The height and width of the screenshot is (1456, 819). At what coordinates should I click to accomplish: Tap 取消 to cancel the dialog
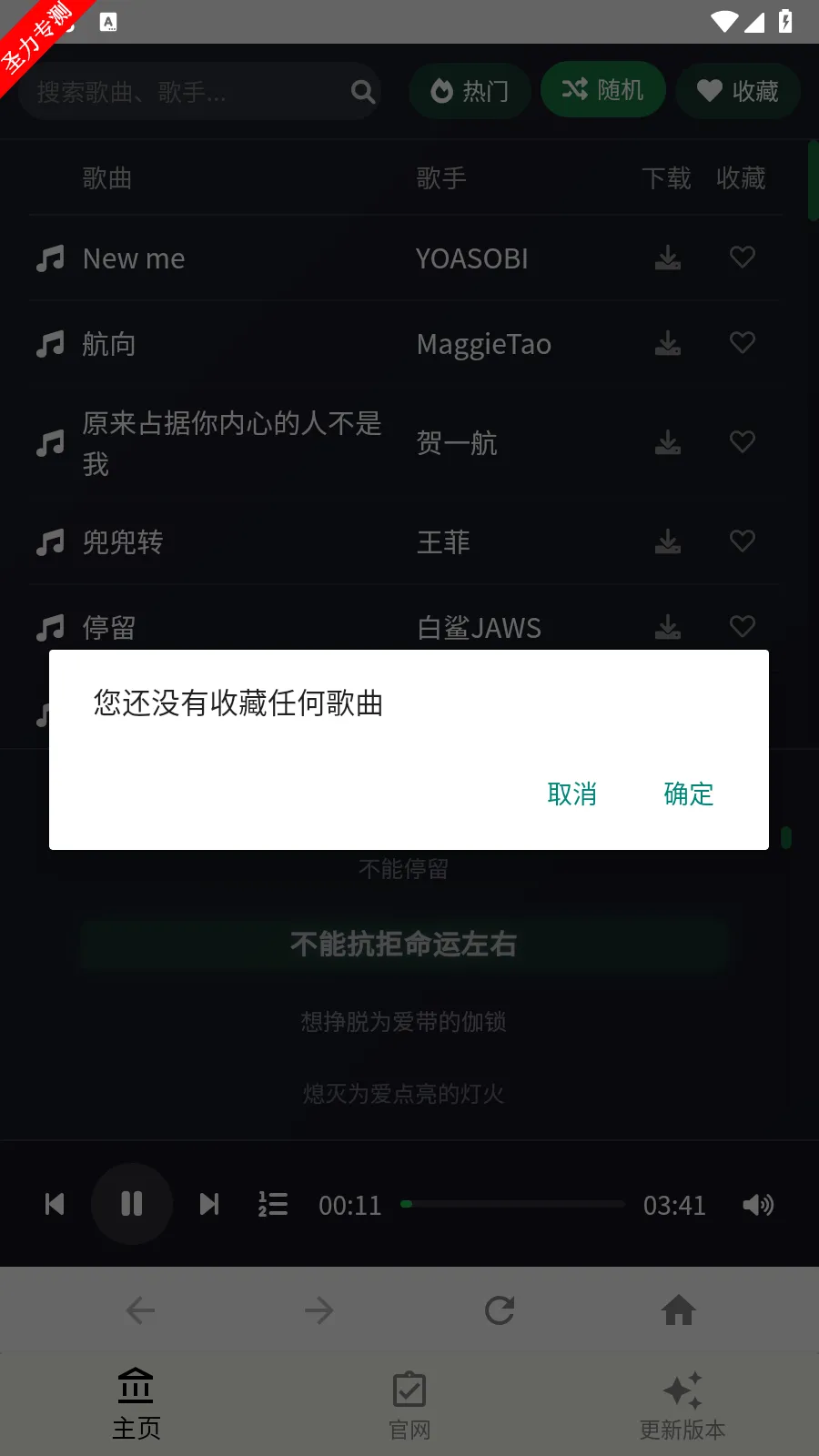click(x=572, y=794)
